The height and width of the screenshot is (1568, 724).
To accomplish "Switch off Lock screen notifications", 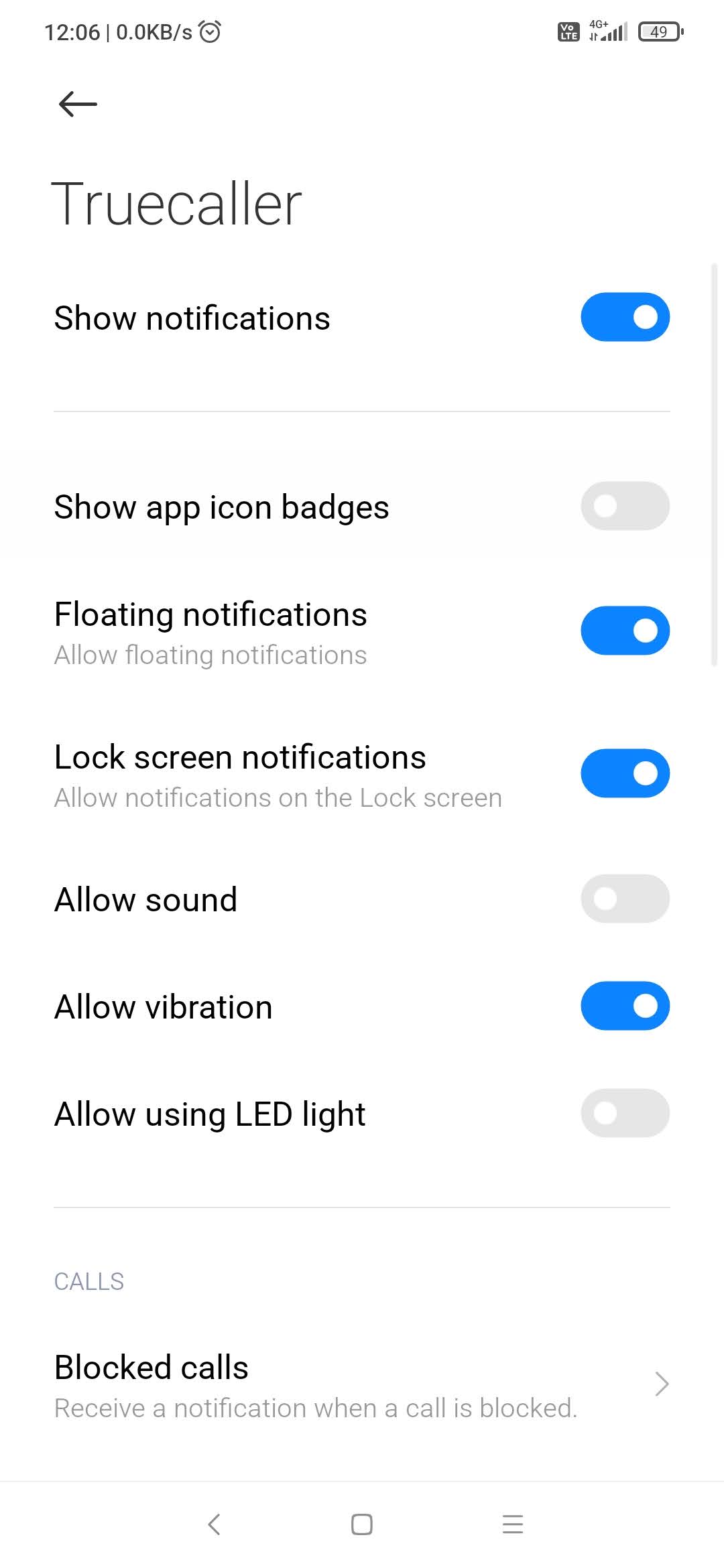I will pos(625,773).
